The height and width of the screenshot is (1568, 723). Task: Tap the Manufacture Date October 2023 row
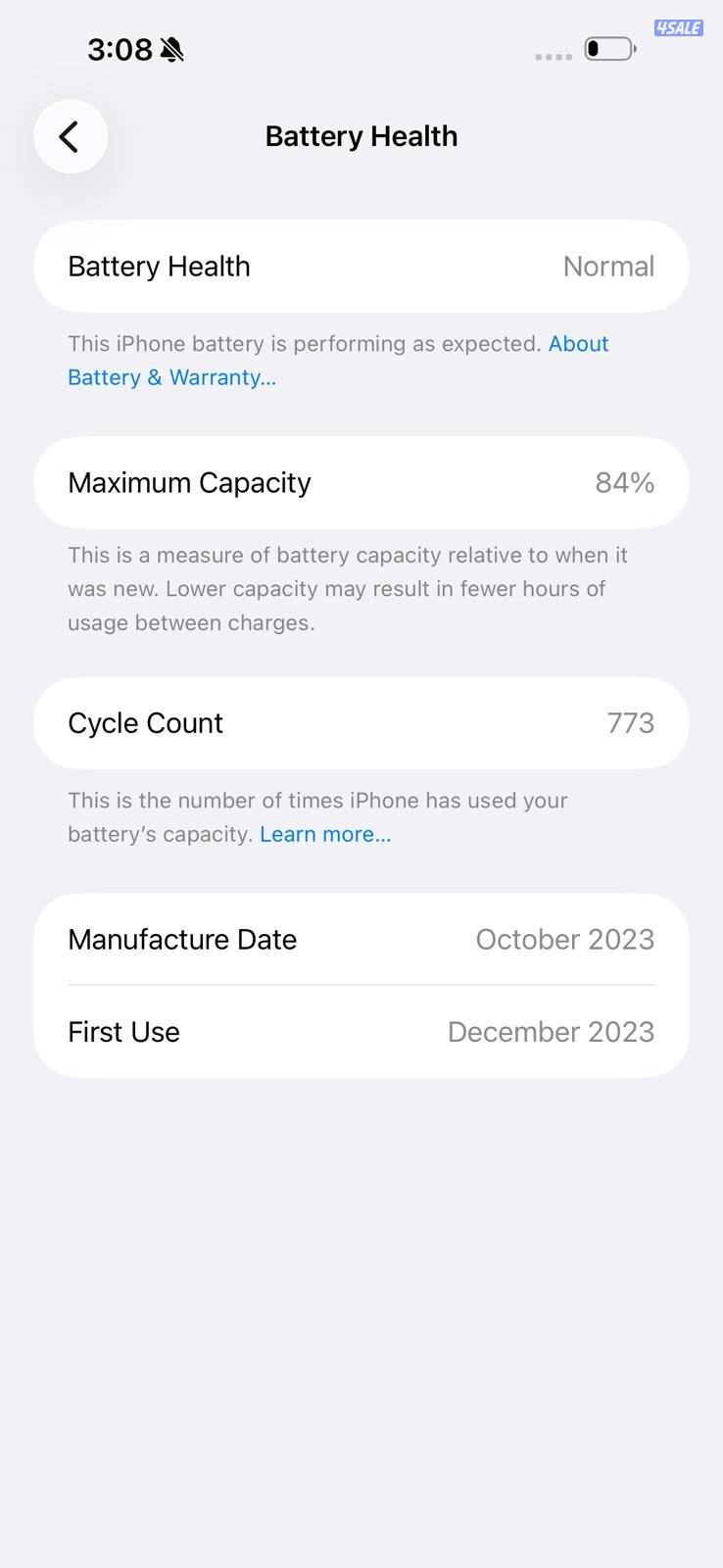(361, 939)
